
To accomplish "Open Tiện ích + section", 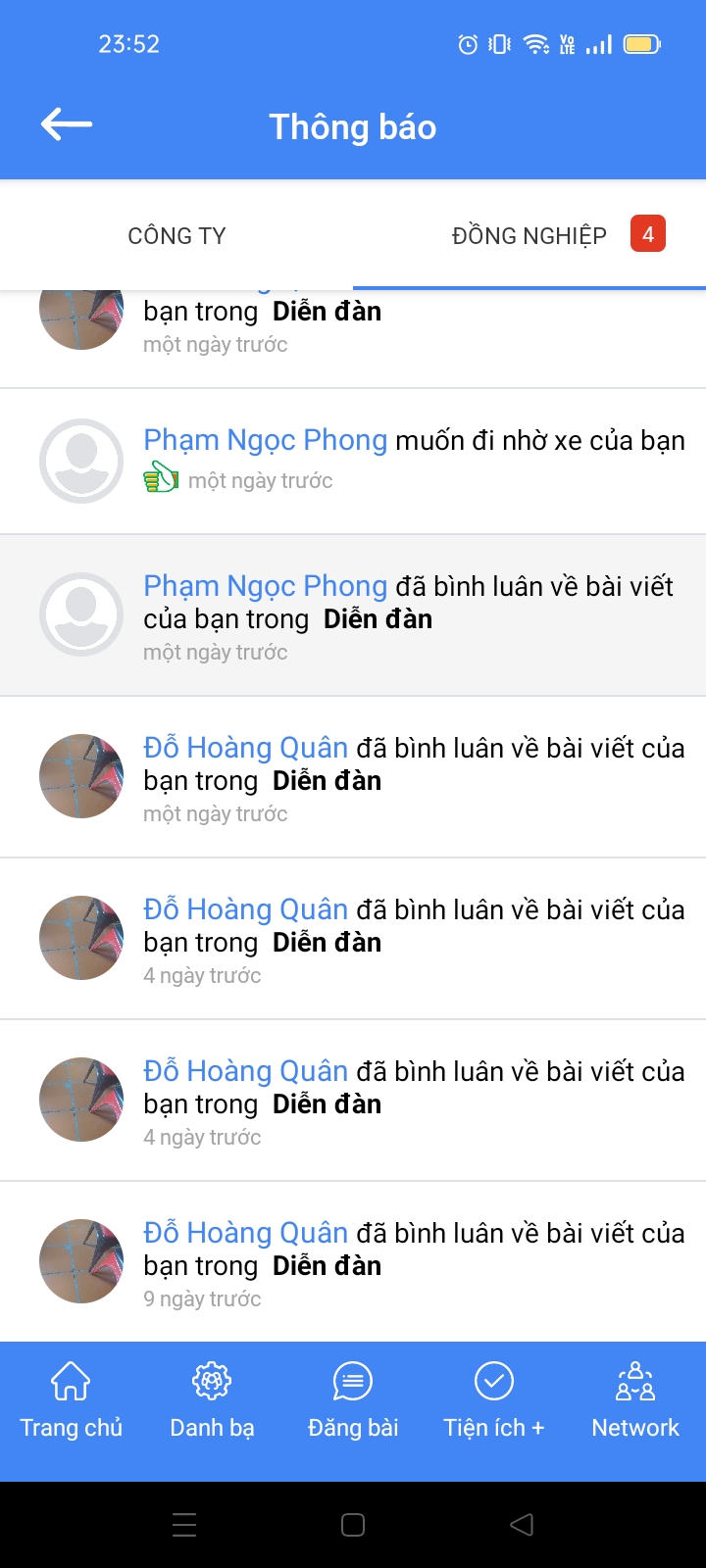I will pos(494,1401).
